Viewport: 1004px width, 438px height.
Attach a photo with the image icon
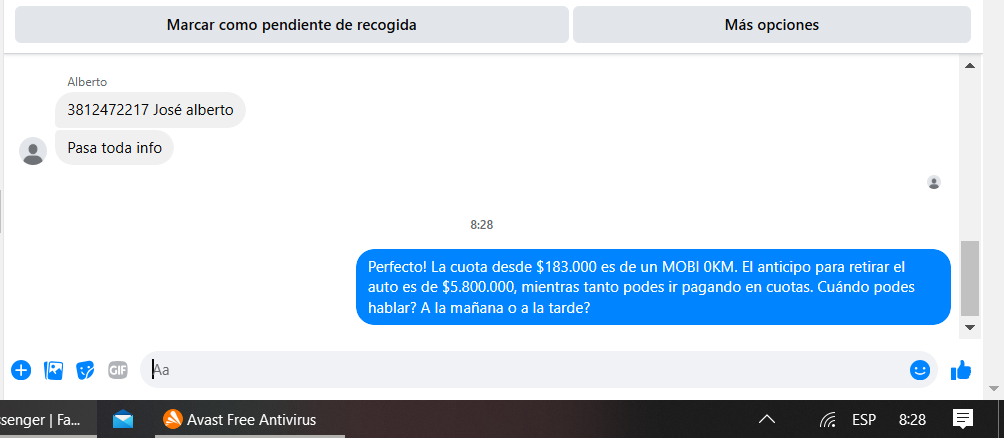[54, 370]
